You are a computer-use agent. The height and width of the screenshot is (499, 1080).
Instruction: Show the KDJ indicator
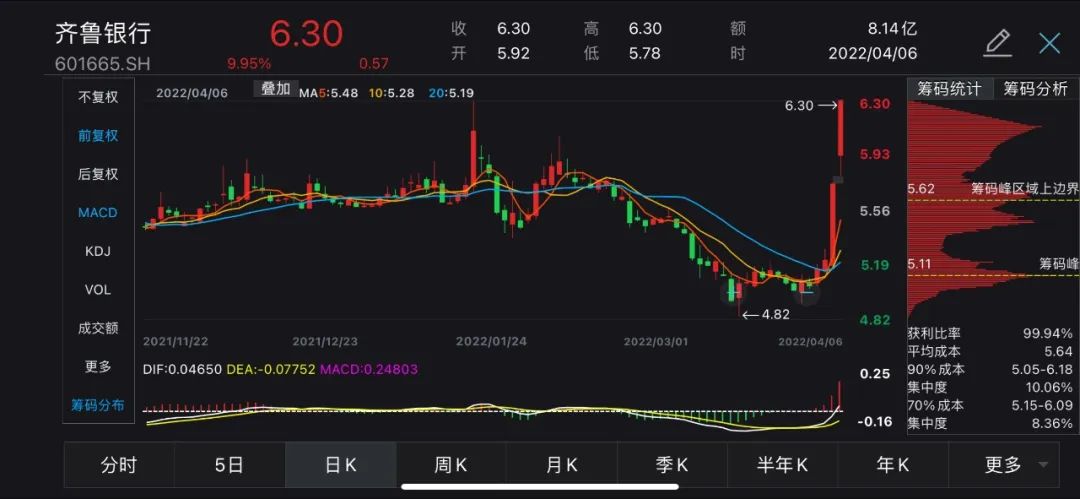click(98, 251)
